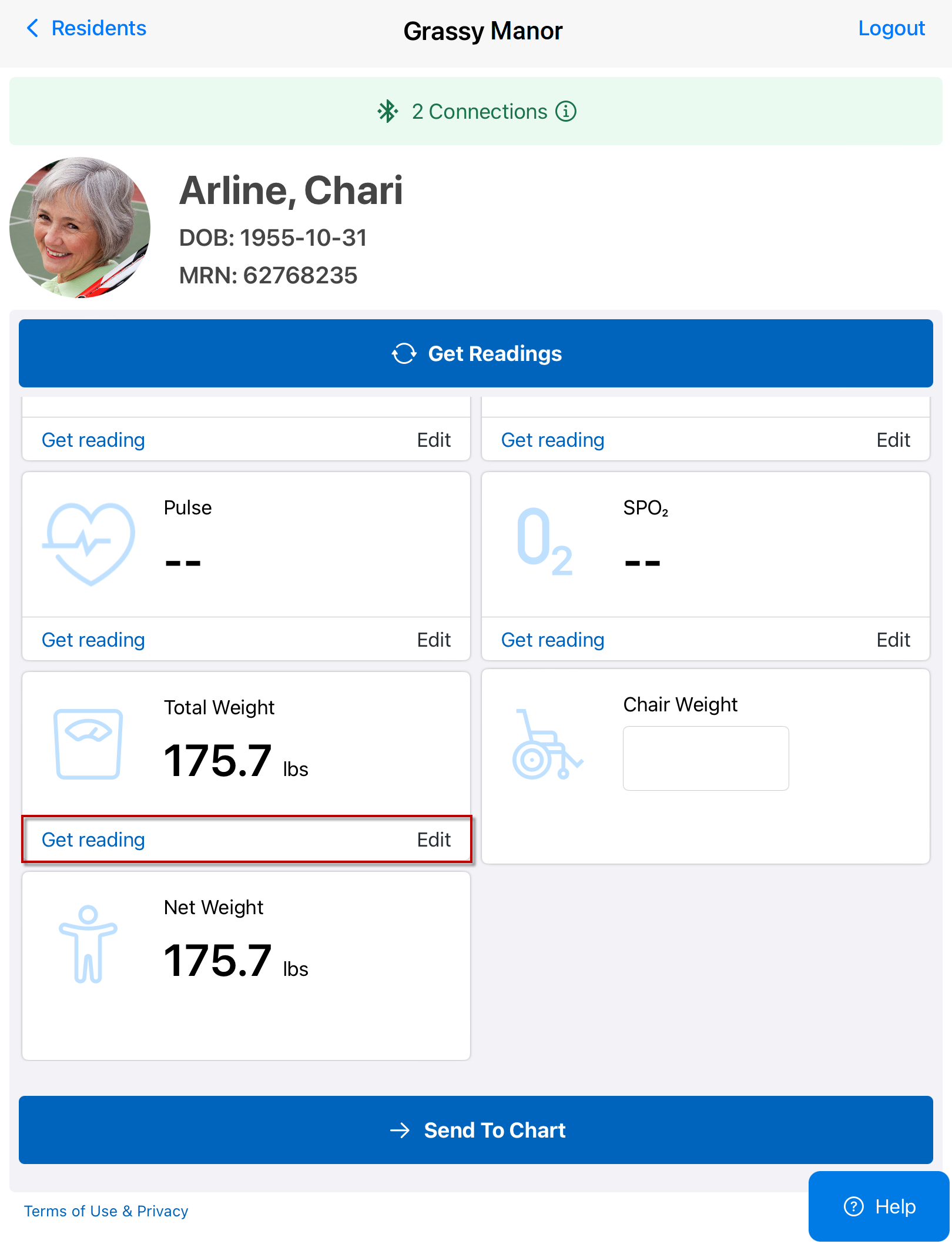Screen dimensions: 952x1244
Task: Edit the SPO₂ value
Action: point(893,640)
